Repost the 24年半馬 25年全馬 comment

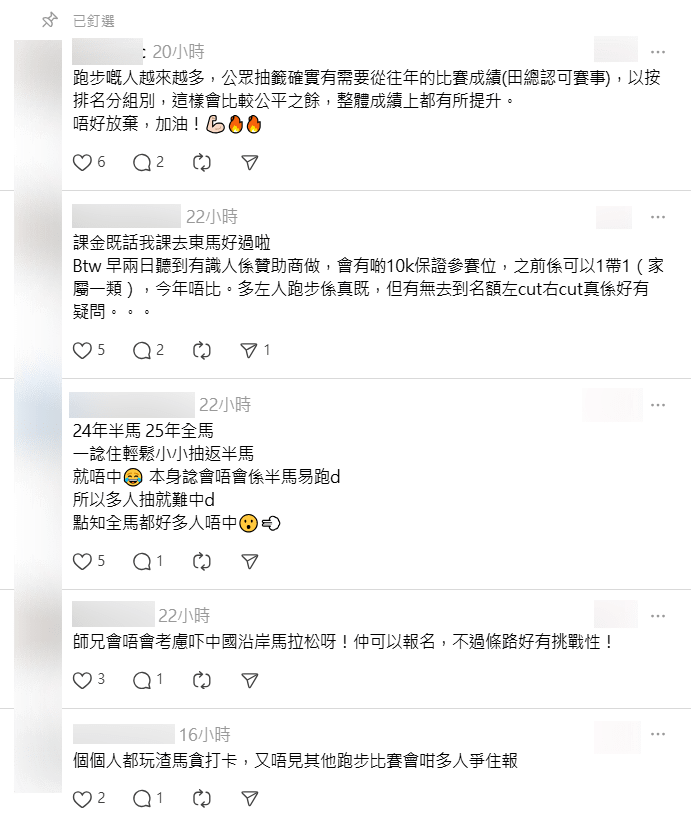[201, 562]
